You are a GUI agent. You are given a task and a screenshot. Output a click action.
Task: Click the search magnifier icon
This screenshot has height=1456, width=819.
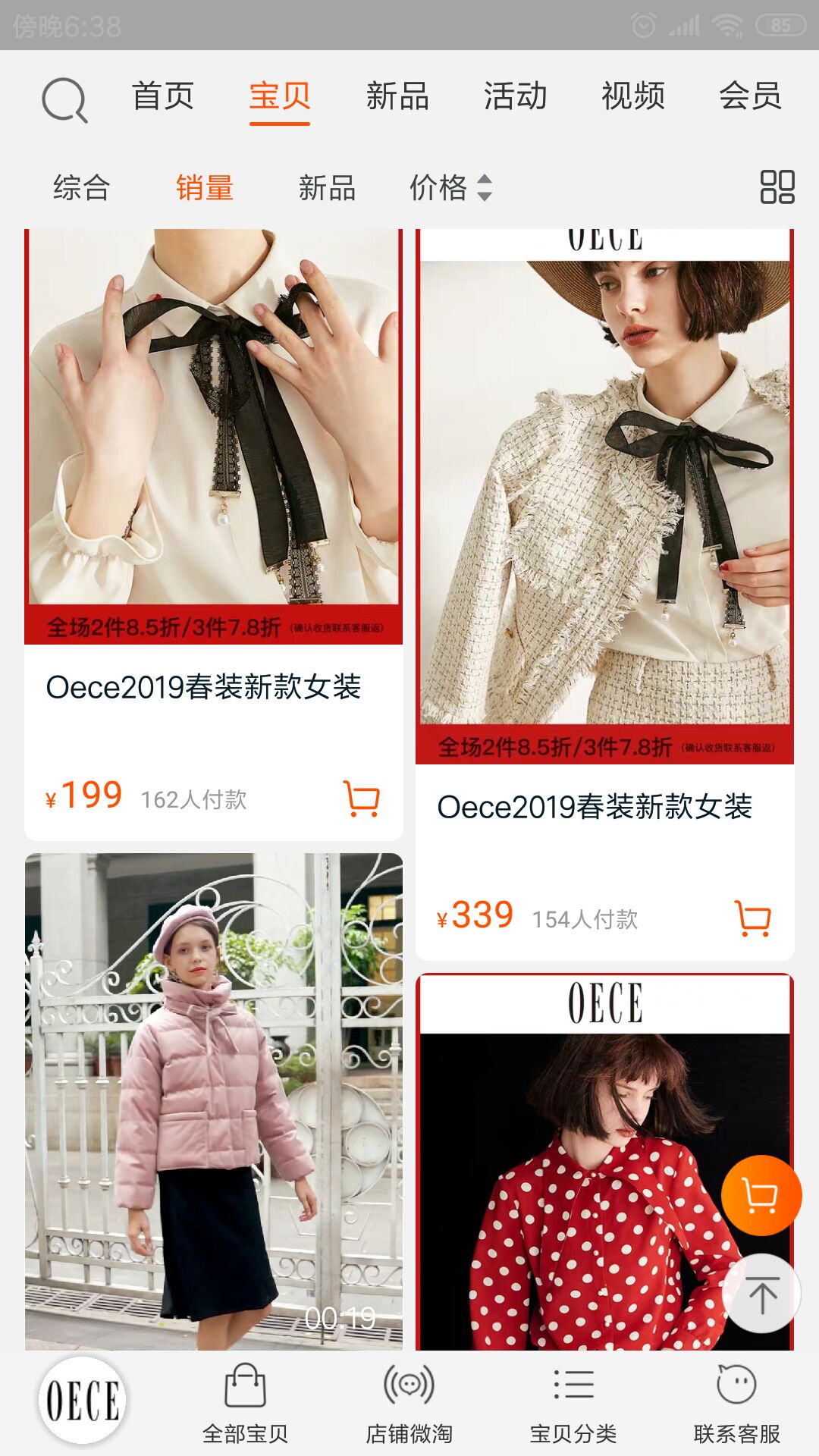[64, 99]
